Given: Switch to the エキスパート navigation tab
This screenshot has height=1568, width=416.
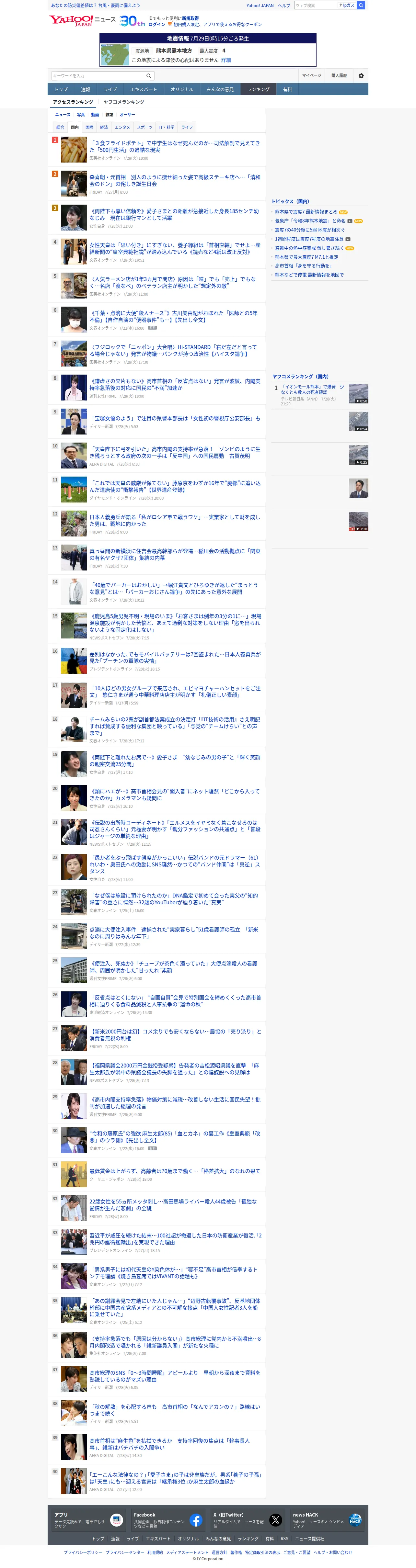Looking at the screenshot, I should click(143, 89).
